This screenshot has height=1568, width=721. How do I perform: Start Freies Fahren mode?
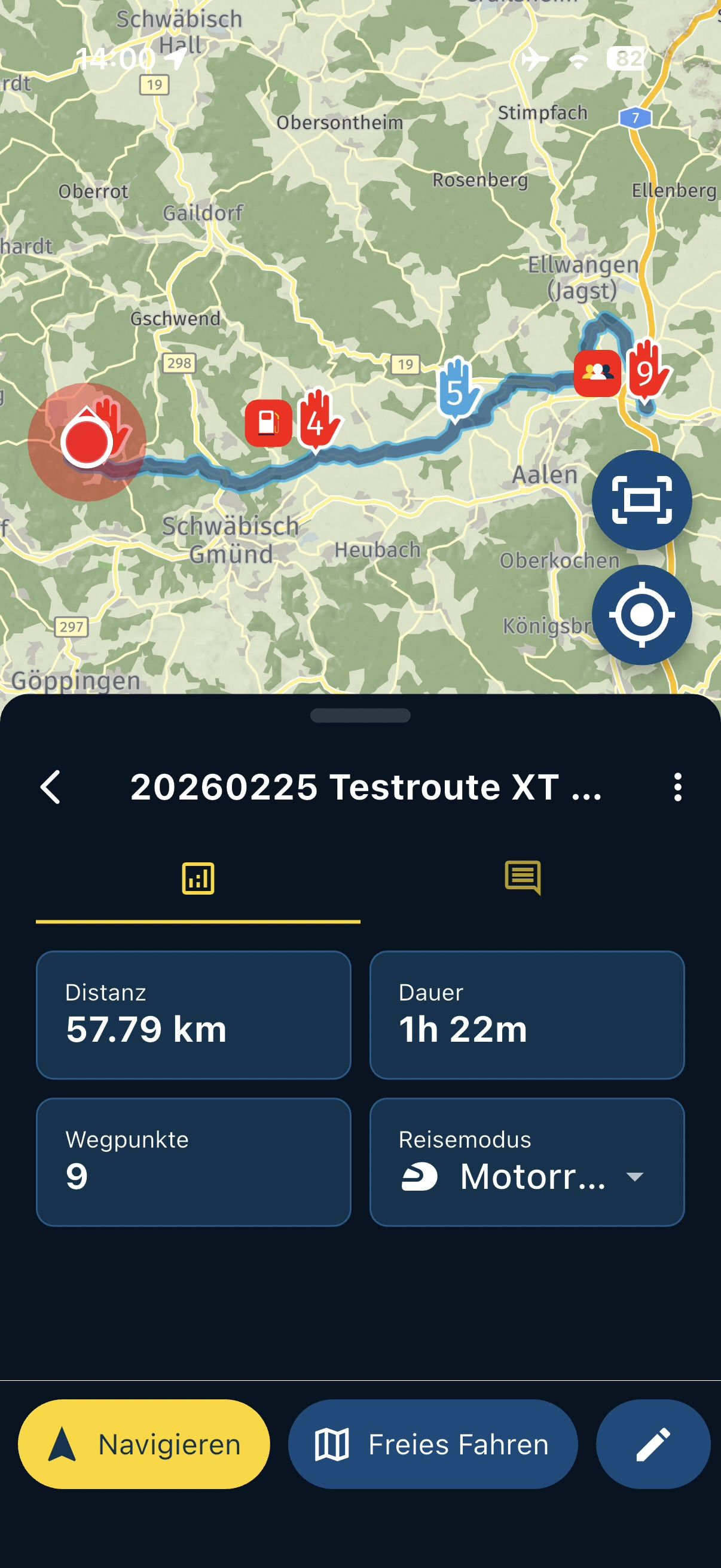433,1444
